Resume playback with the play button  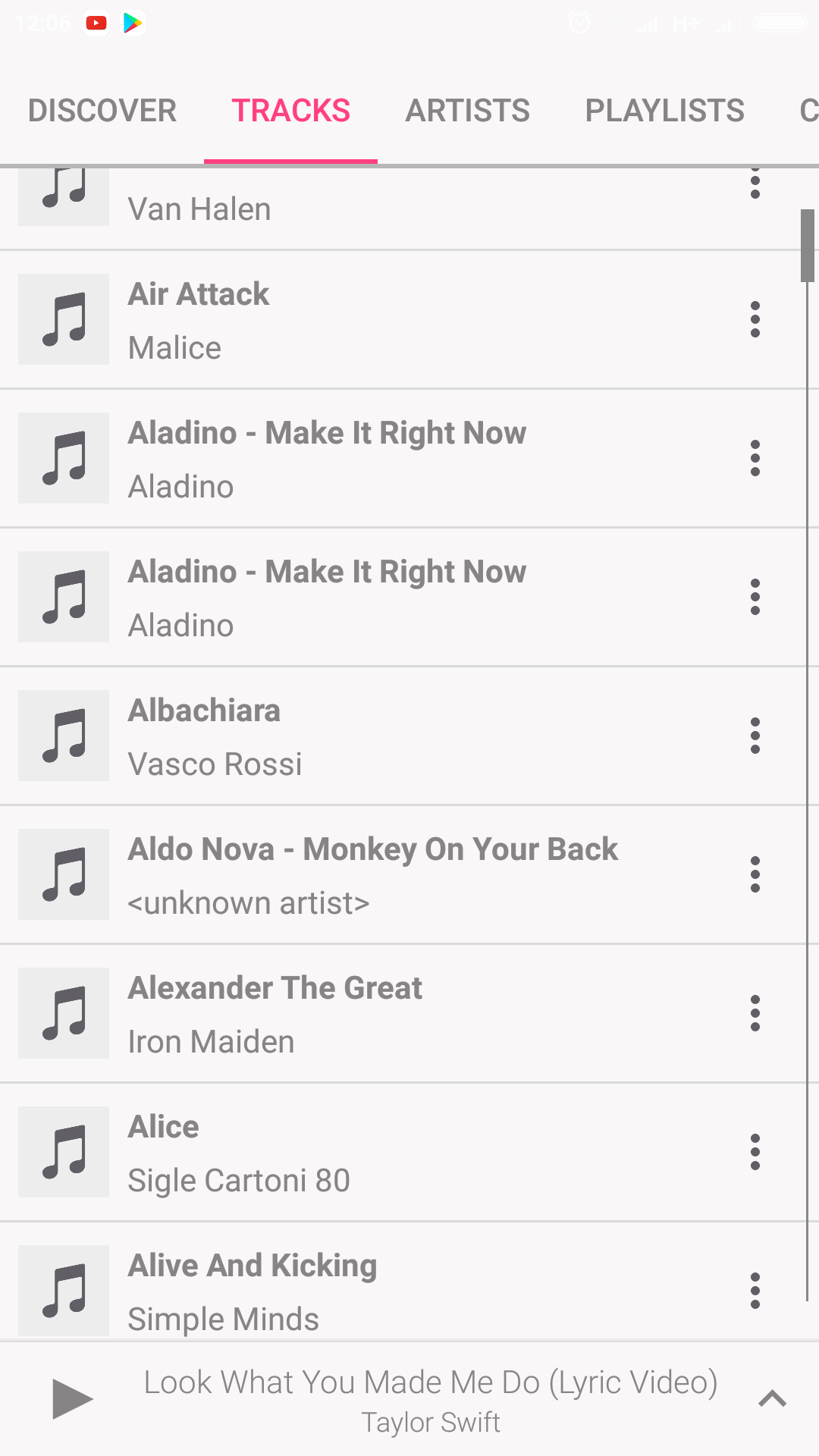coord(72,1399)
